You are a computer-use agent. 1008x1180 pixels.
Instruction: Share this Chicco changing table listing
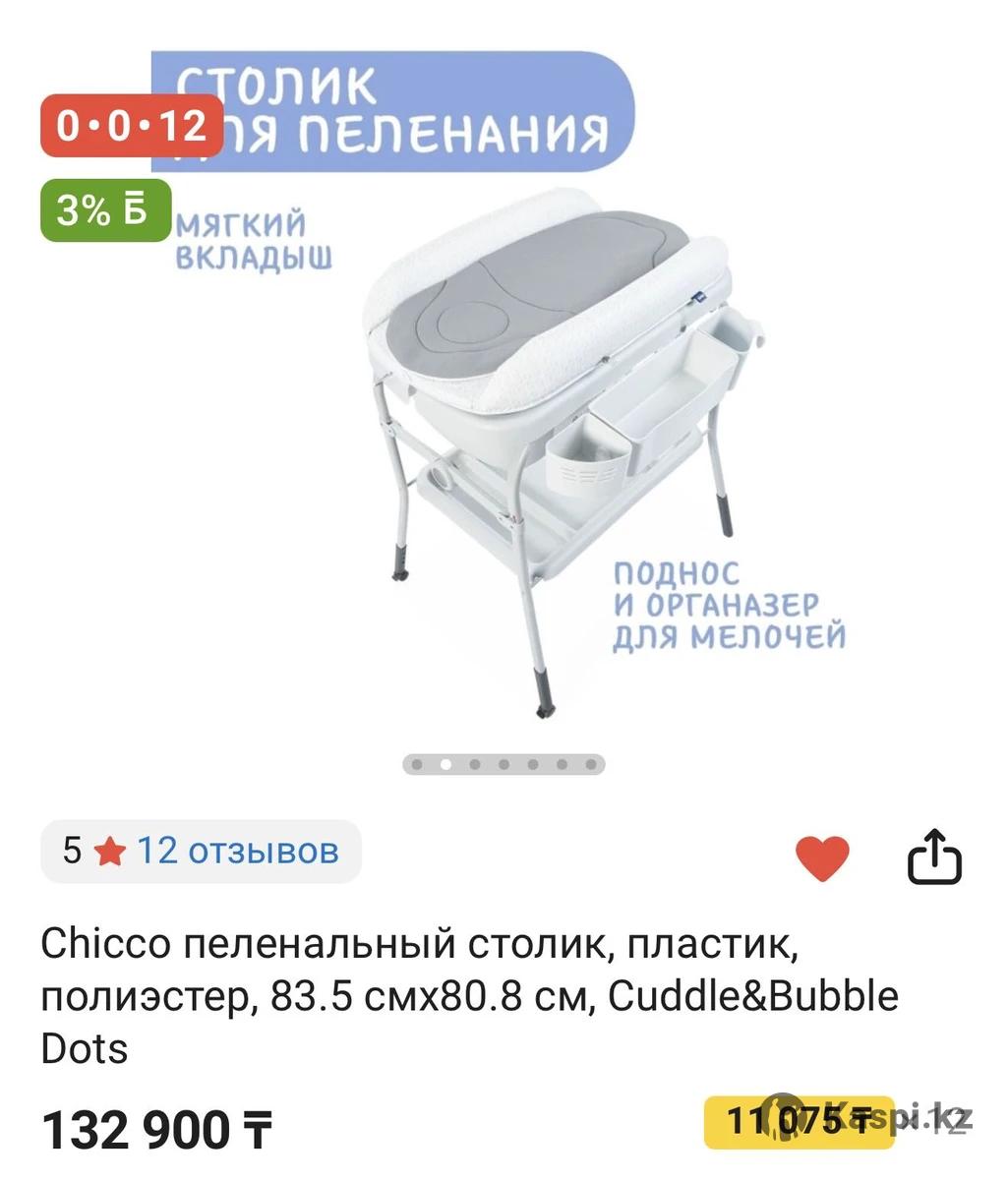coord(932,857)
